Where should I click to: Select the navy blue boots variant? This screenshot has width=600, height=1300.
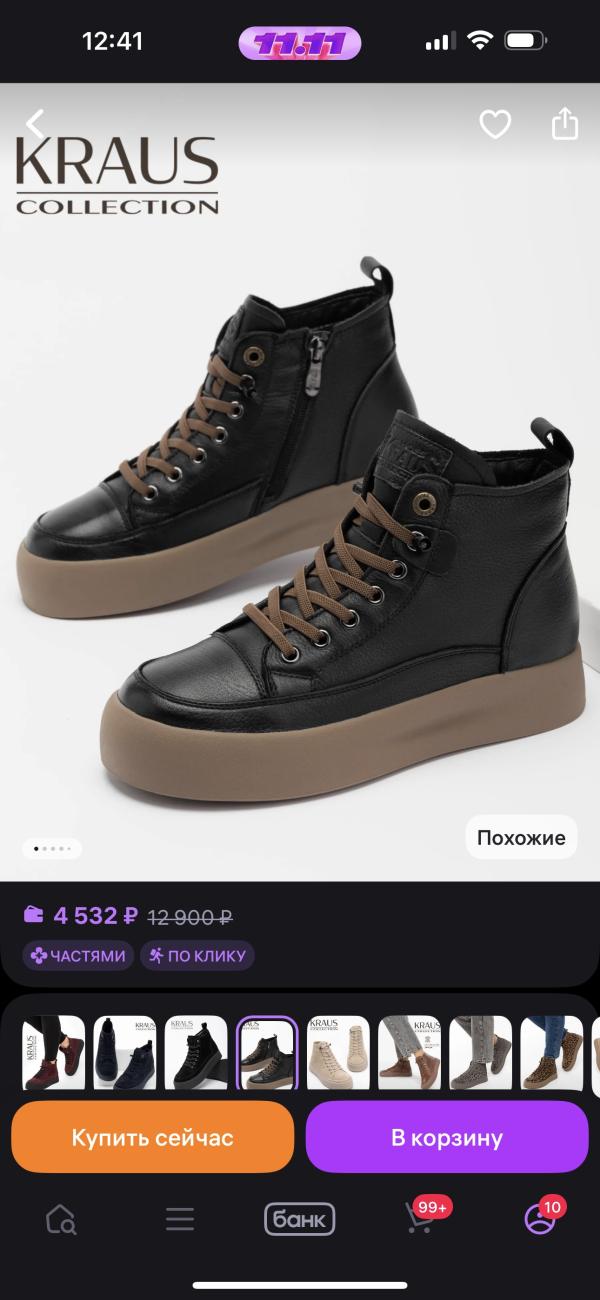125,1052
